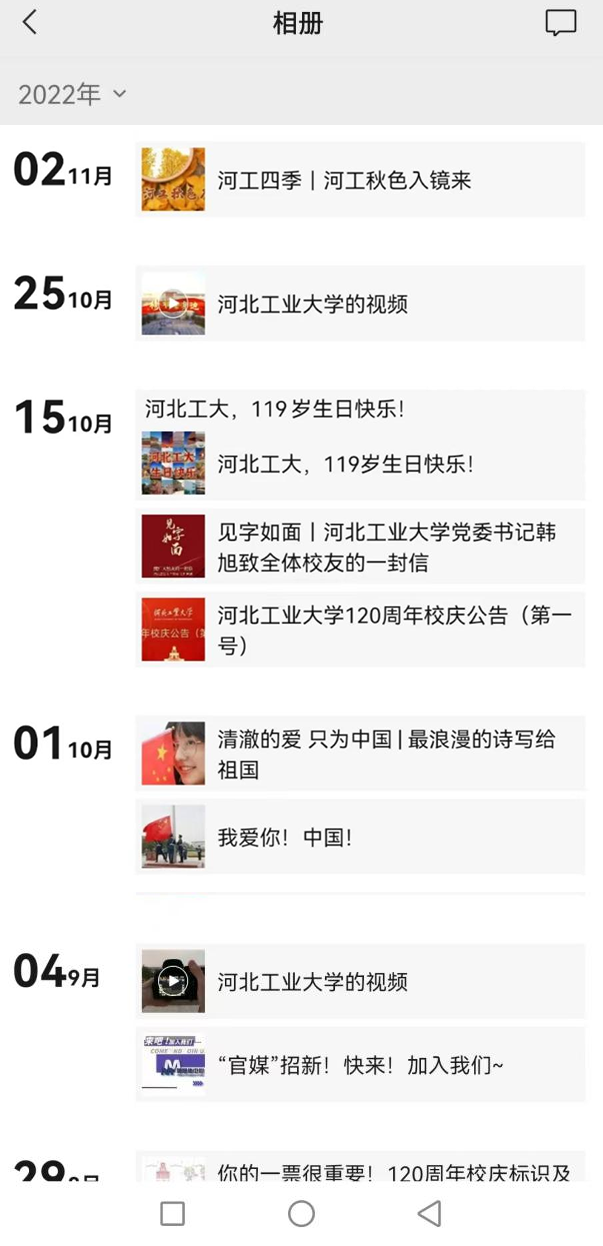Show recent apps via square button
603x1246 pixels.
coord(173,1214)
